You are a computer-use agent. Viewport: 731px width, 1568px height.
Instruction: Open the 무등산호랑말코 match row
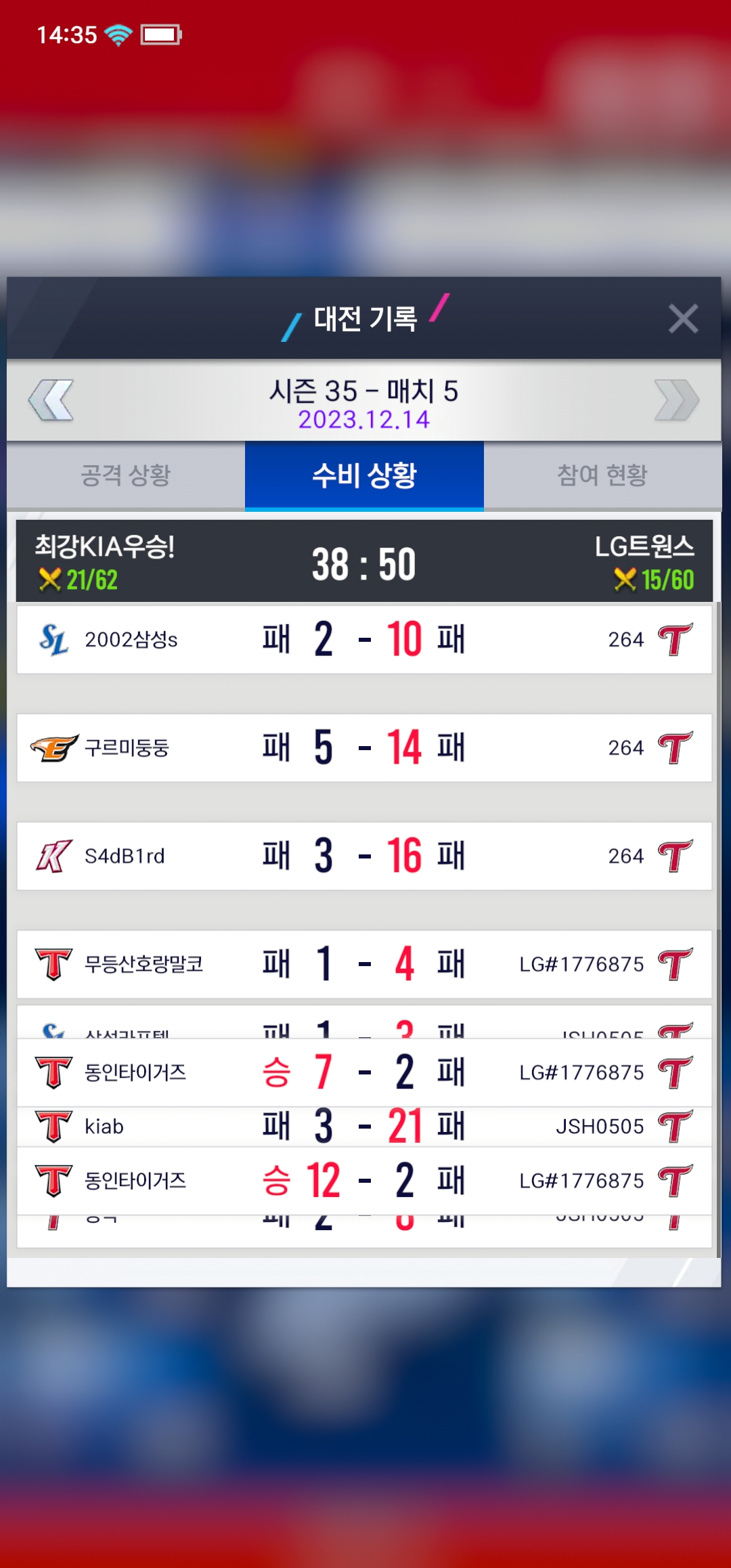(364, 964)
